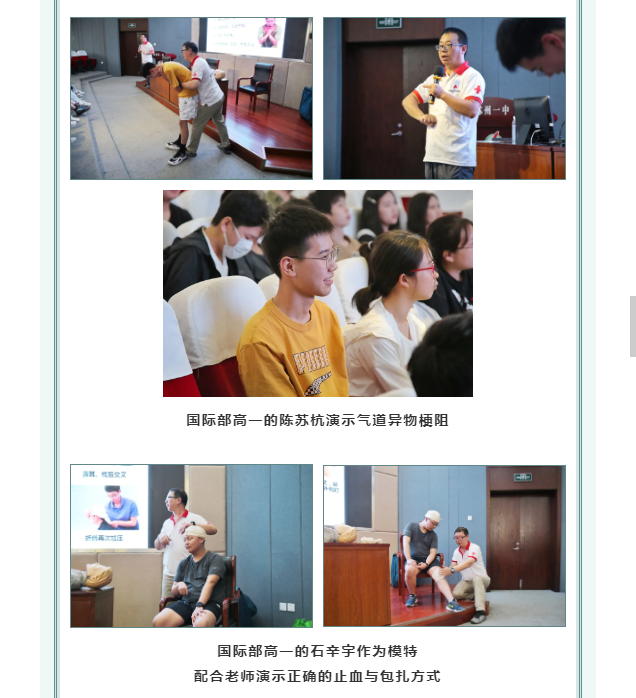636x698 pixels.
Task: View the photo of the instructor holding a microphone
Action: point(444,98)
